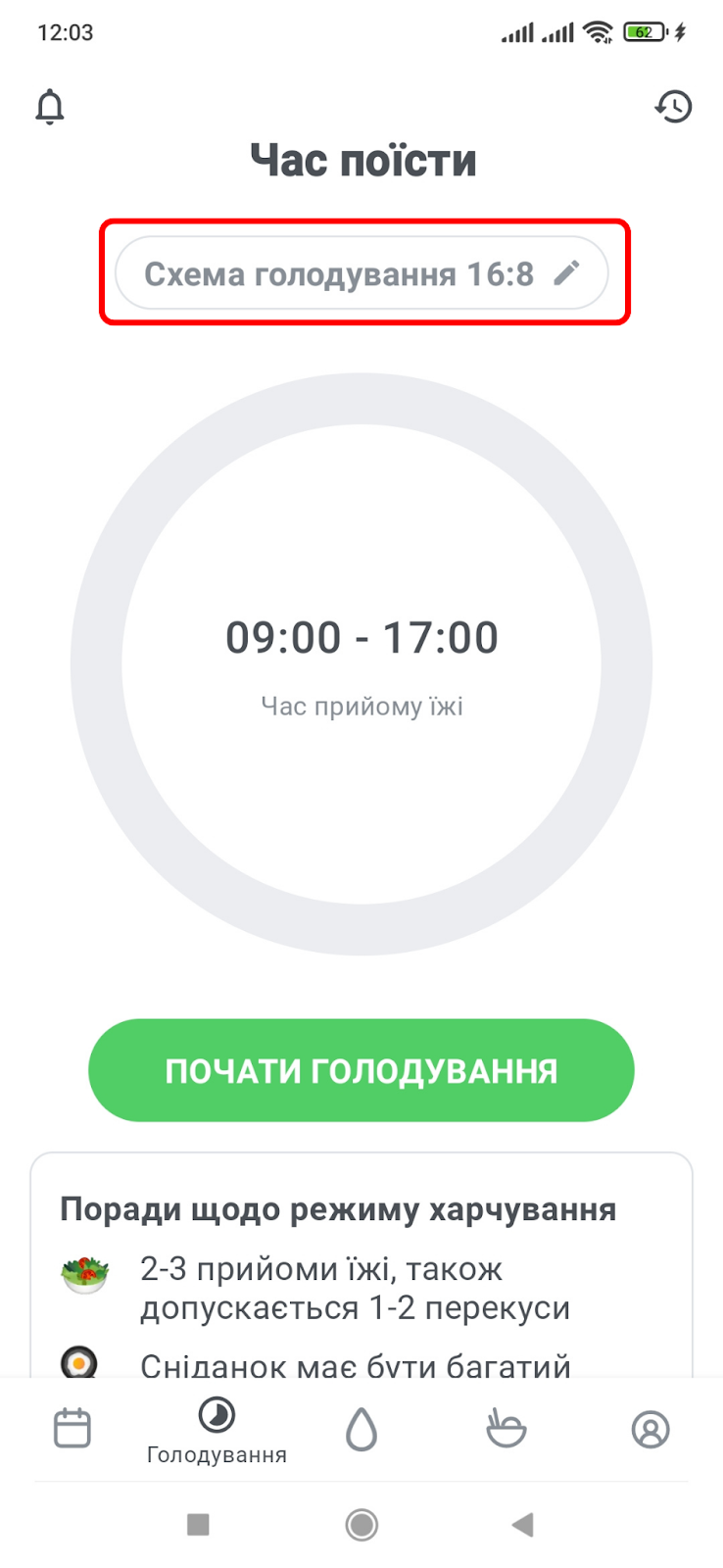Image resolution: width=723 pixels, height=1568 pixels.
Task: Select the Голодування tab
Action: point(217,1431)
